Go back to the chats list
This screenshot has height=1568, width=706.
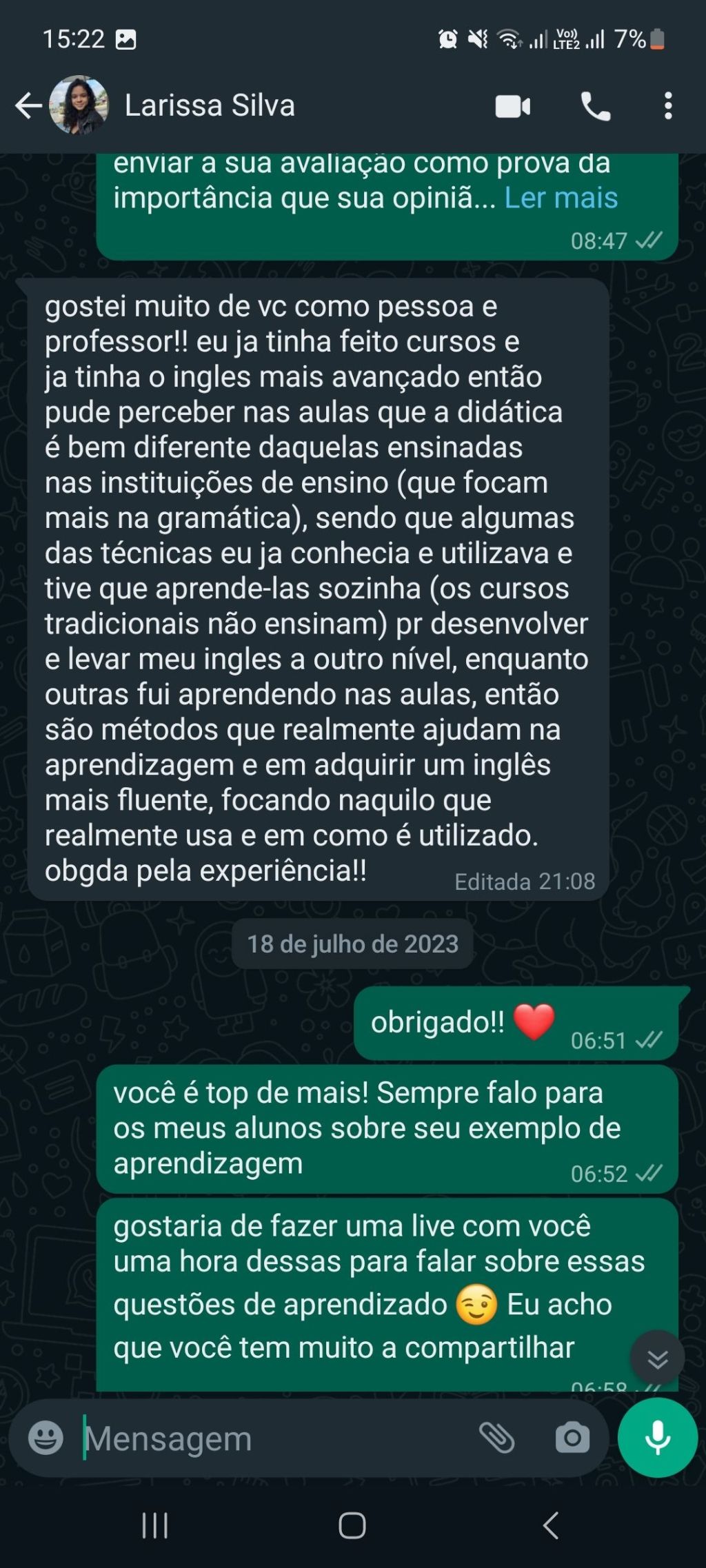coord(28,106)
